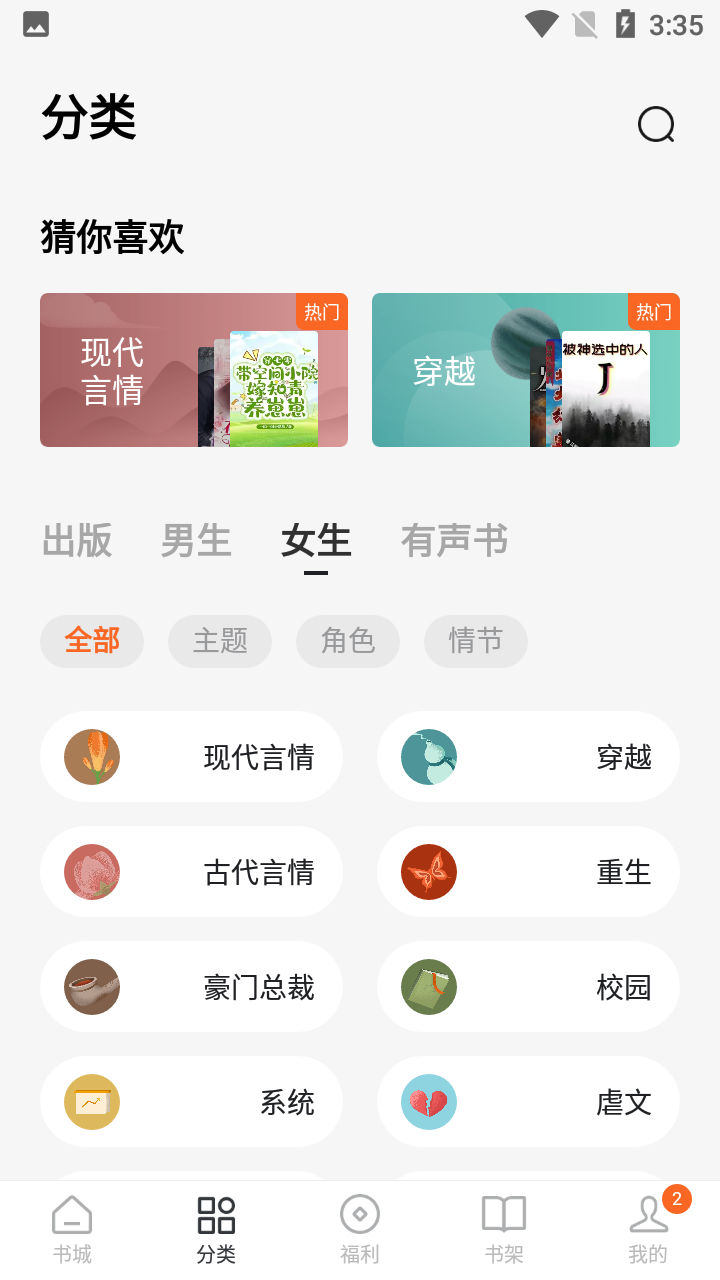The height and width of the screenshot is (1280, 720).
Task: Click the 古代言情 flower icon
Action: point(92,871)
